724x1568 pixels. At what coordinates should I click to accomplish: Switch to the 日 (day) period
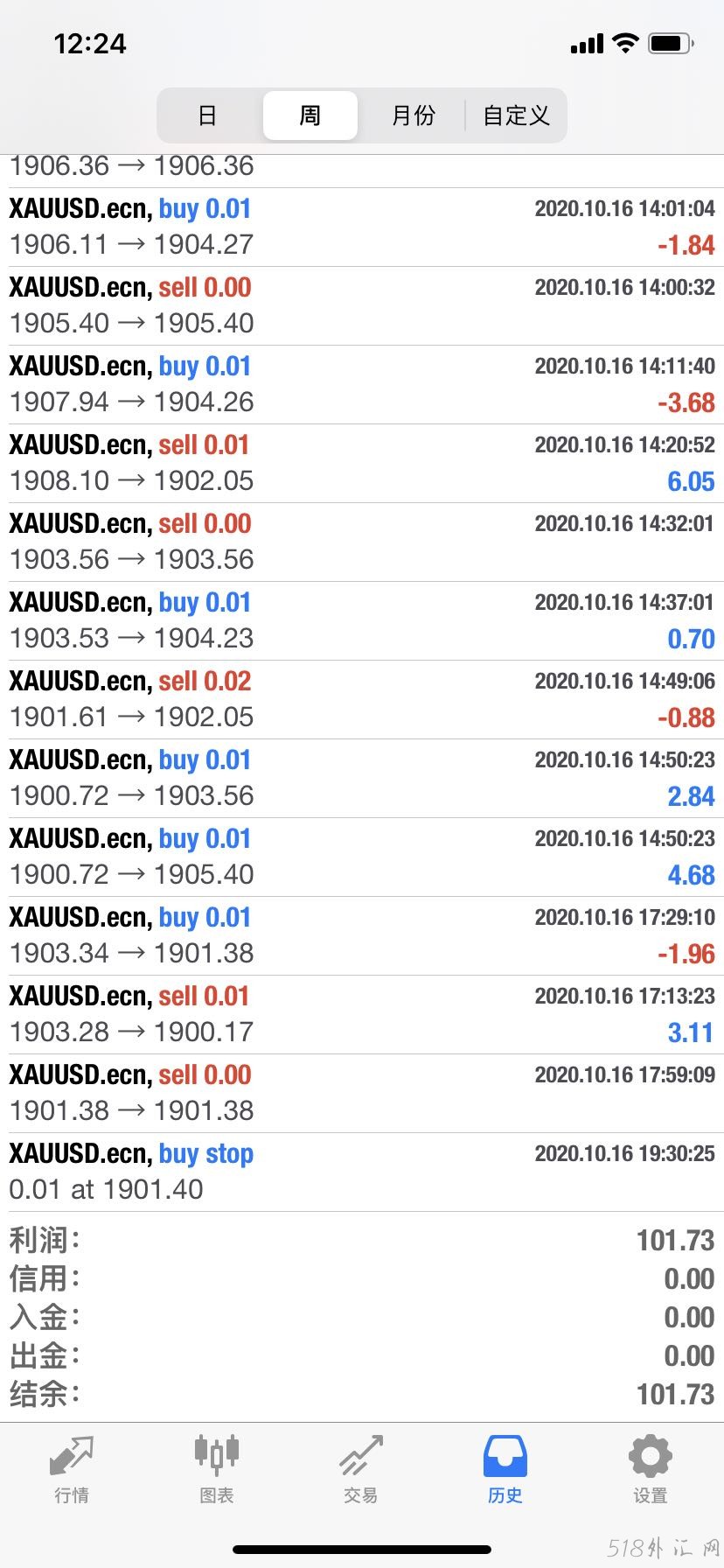click(x=207, y=115)
